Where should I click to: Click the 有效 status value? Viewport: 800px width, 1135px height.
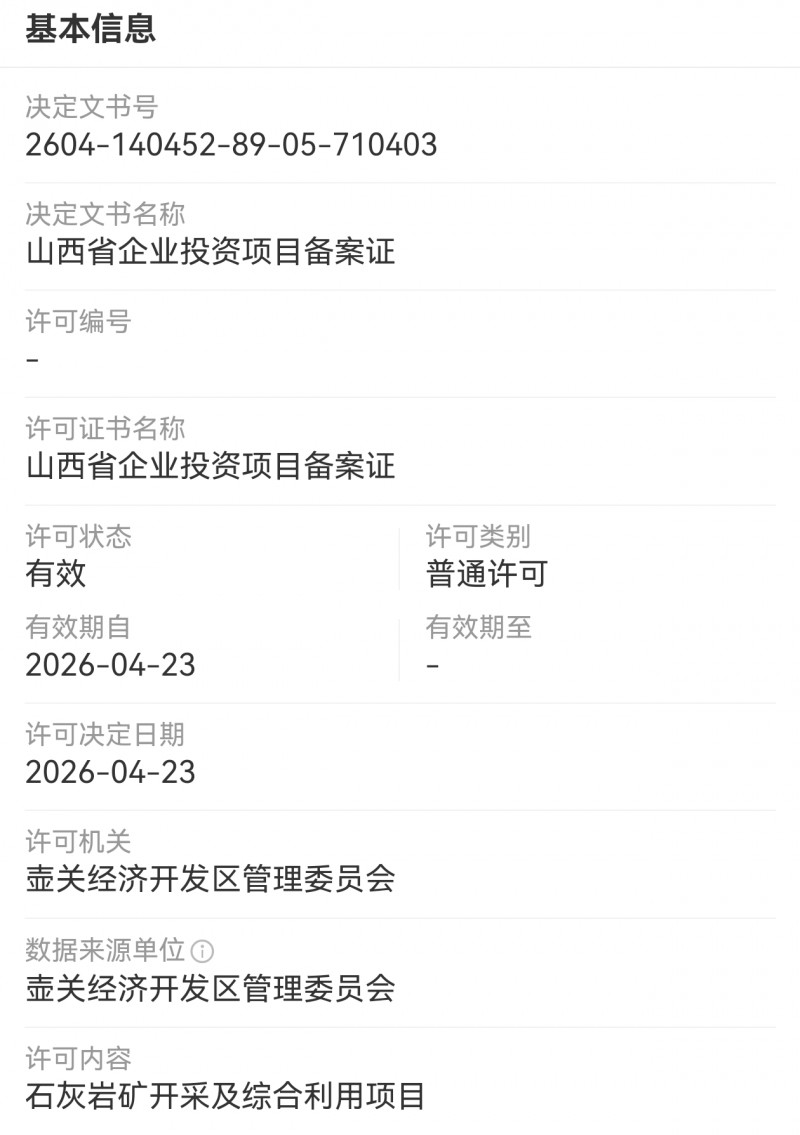49,575
